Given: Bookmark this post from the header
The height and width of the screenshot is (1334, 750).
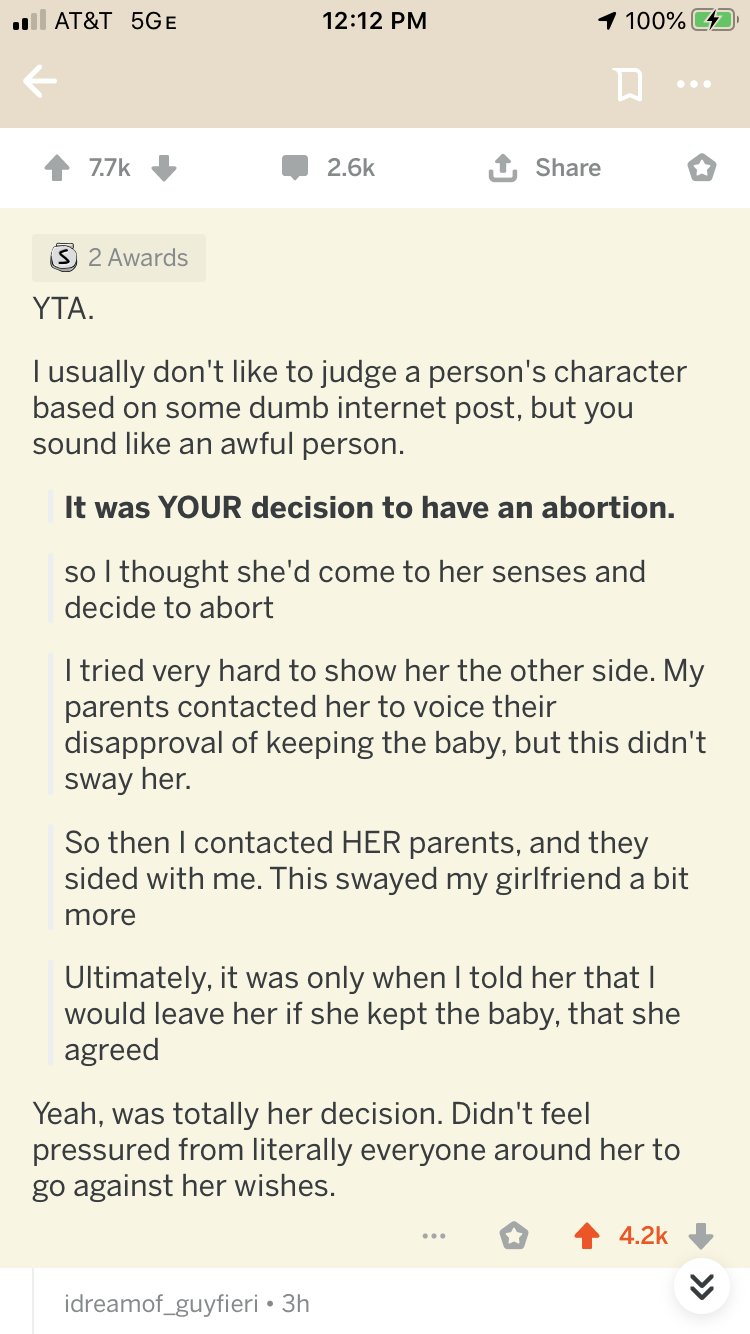Looking at the screenshot, I should coord(628,85).
